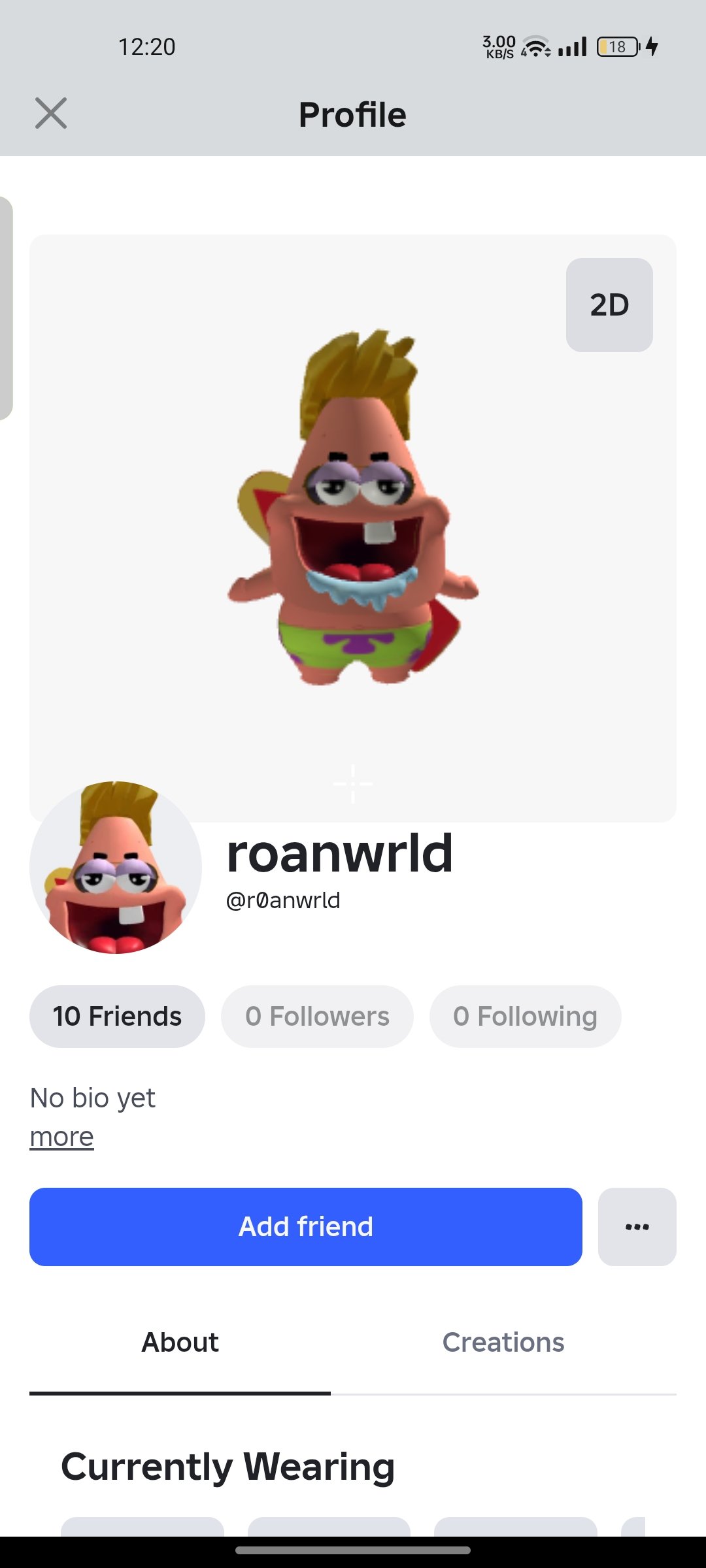706x1568 pixels.
Task: Open the 10 Friends list
Action: click(x=117, y=1017)
